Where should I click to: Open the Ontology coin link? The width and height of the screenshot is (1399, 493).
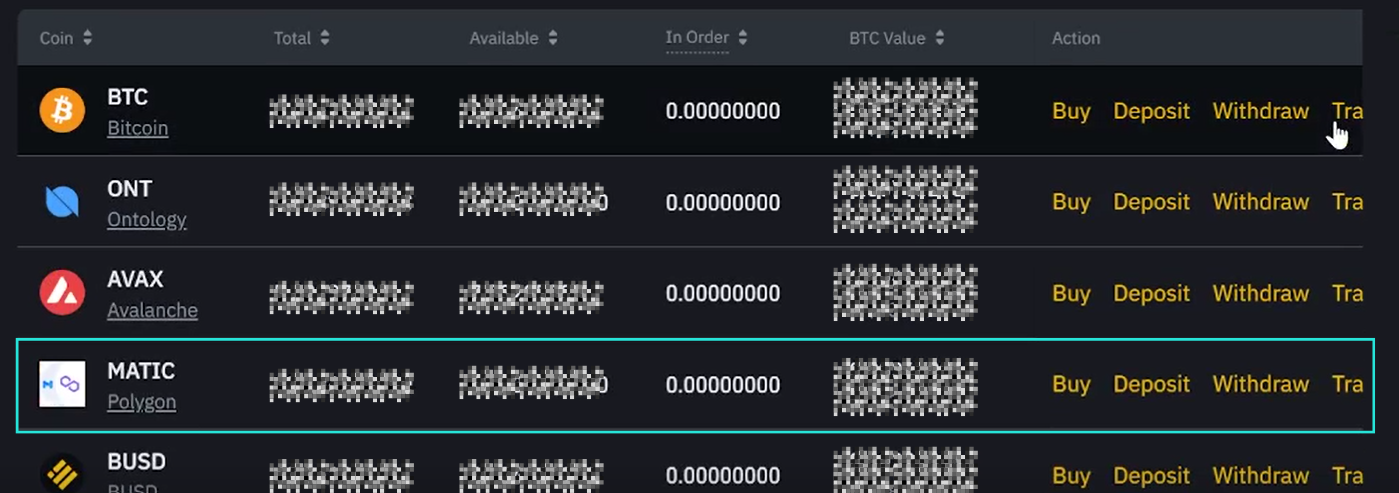pyautogui.click(x=146, y=219)
